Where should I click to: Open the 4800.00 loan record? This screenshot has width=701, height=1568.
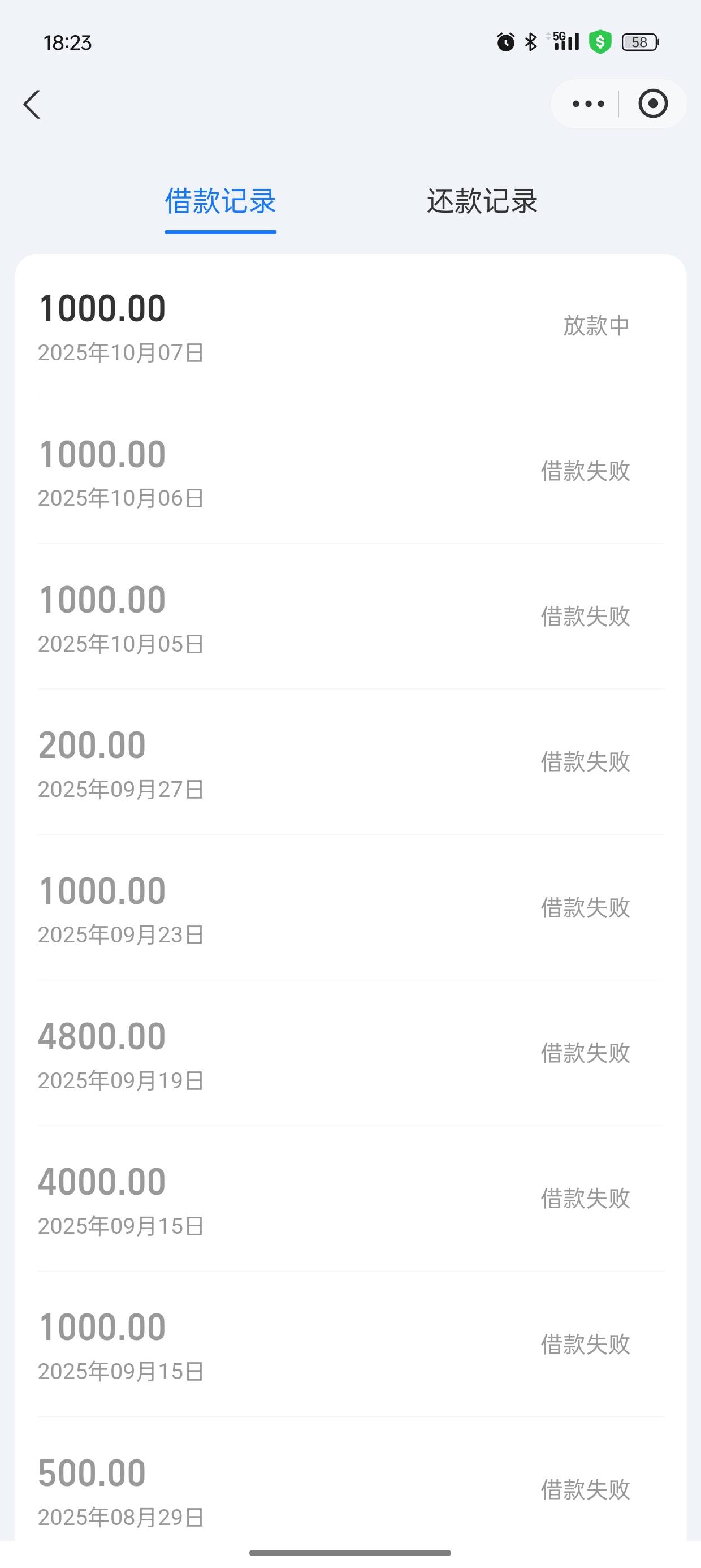click(x=350, y=1053)
